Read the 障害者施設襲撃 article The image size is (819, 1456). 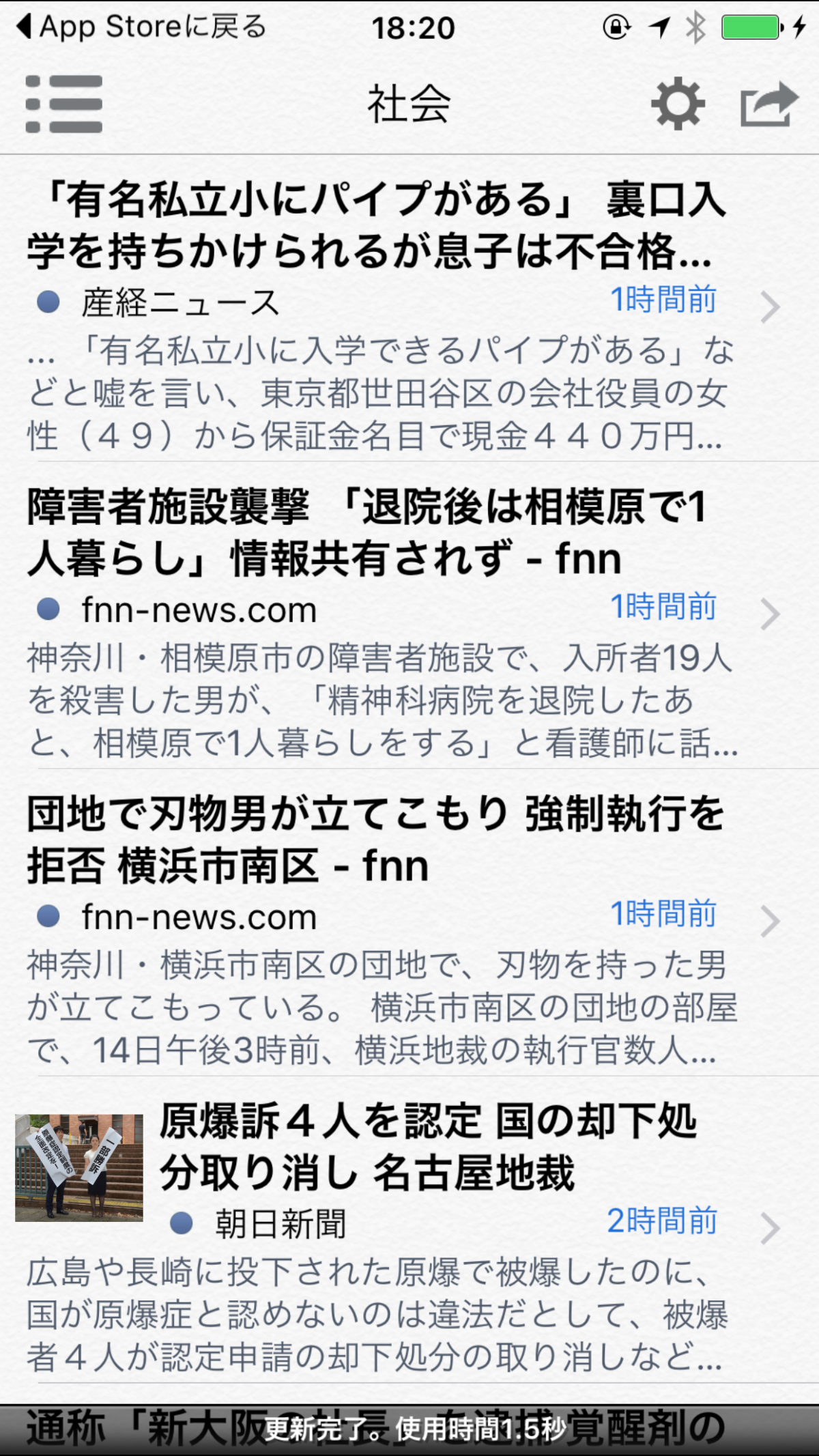(382, 614)
